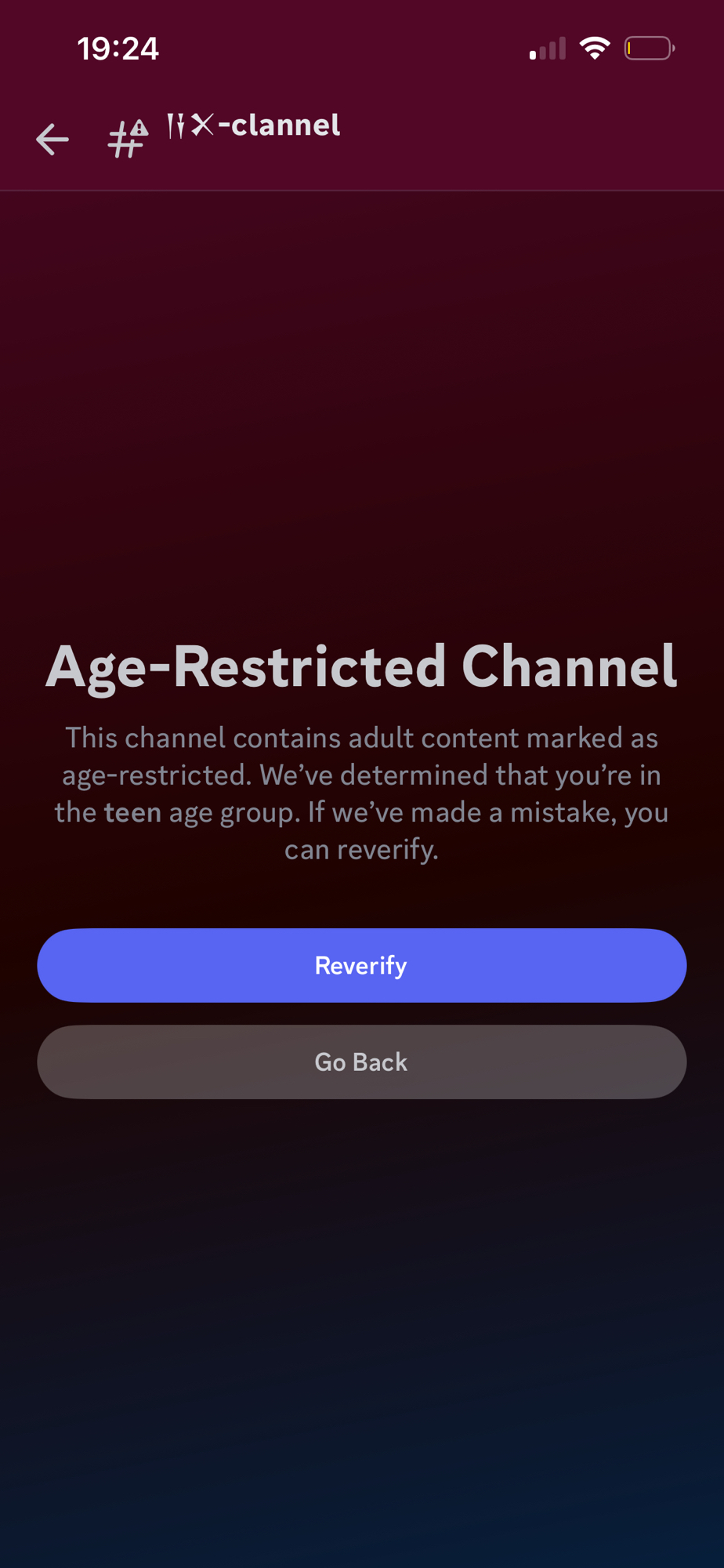Tap the Reverify button

(x=361, y=965)
